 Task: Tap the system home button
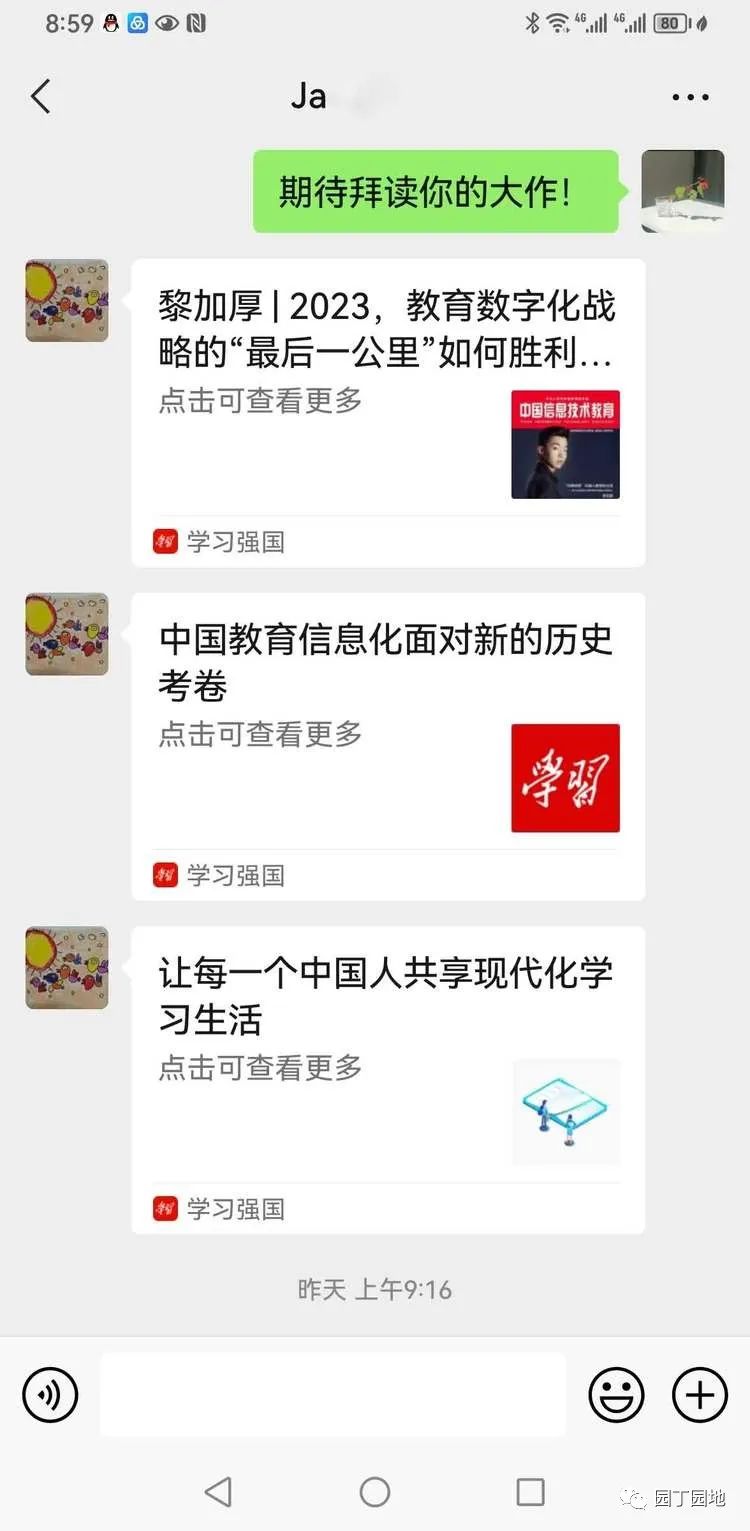coord(375,1492)
